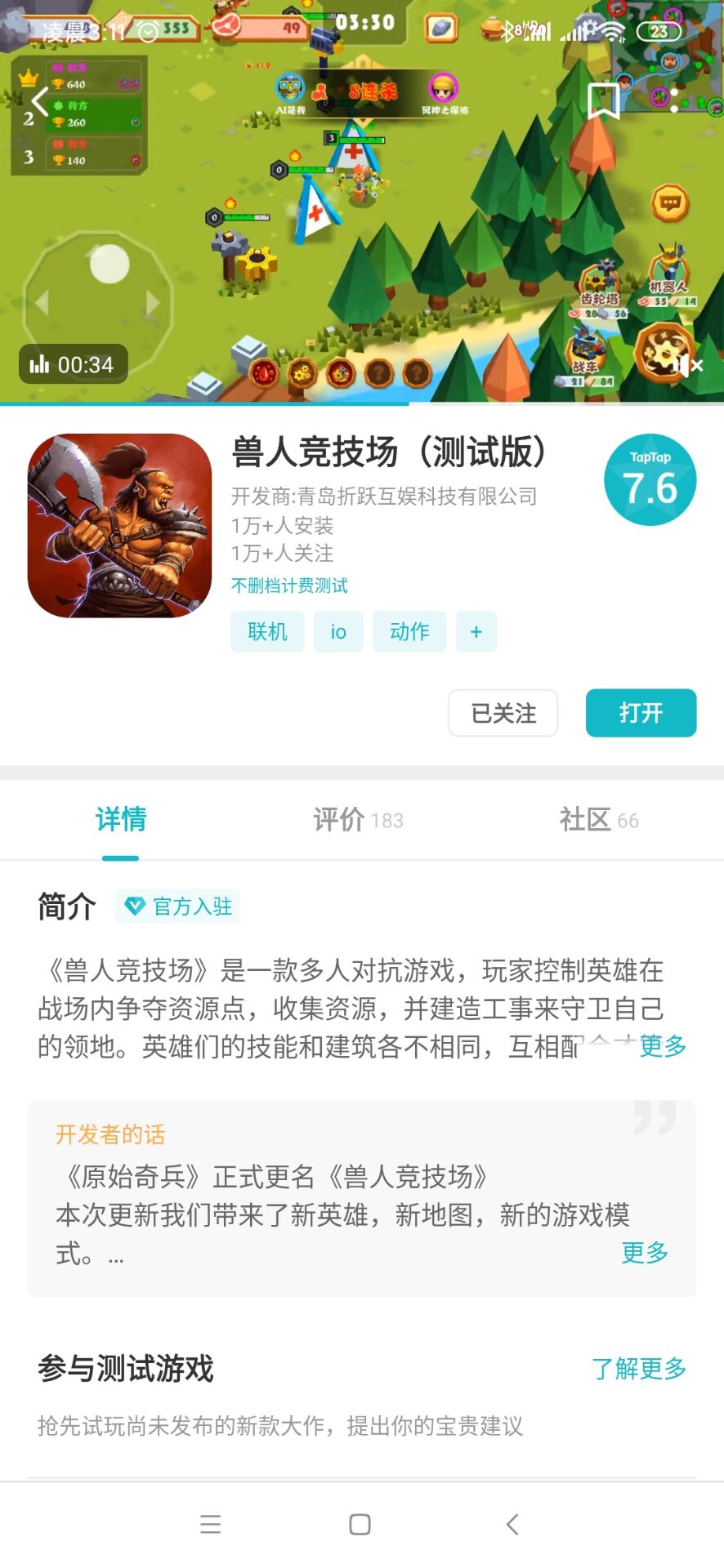724x1568 pixels.
Task: Select the 联机 tag chip
Action: [267, 631]
